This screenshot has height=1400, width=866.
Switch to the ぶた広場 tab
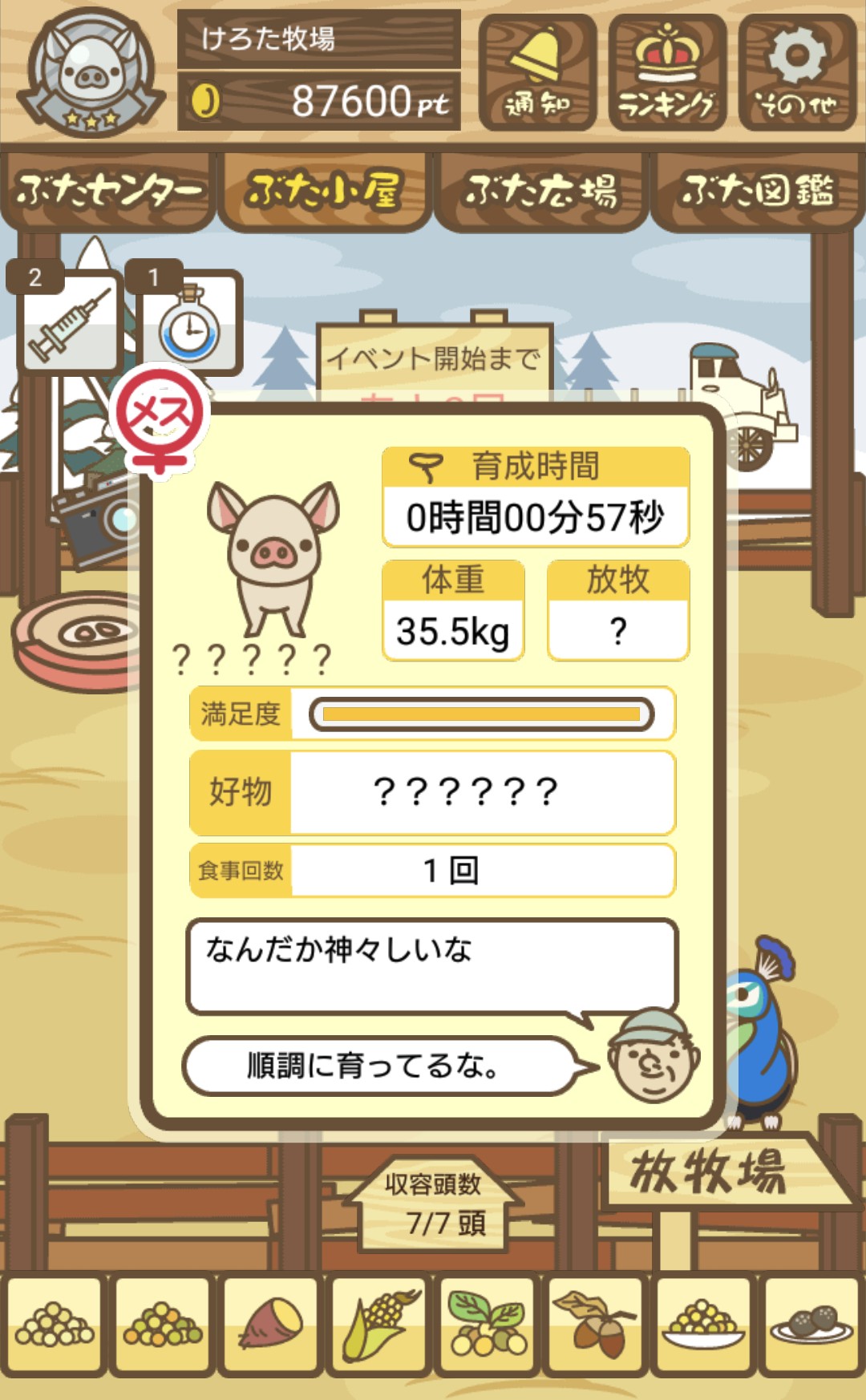click(540, 191)
